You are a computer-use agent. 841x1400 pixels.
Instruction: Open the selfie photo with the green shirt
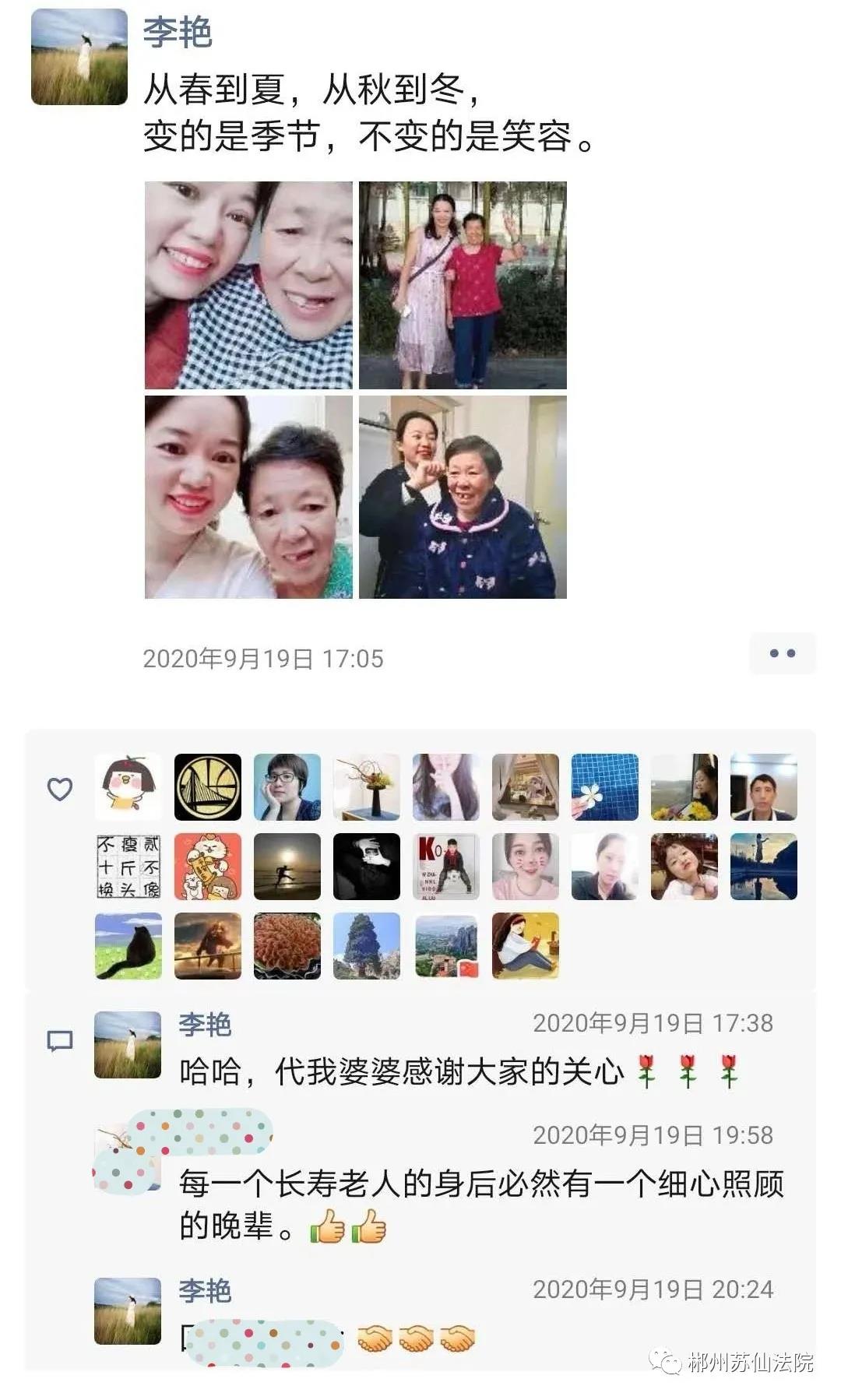248,497
